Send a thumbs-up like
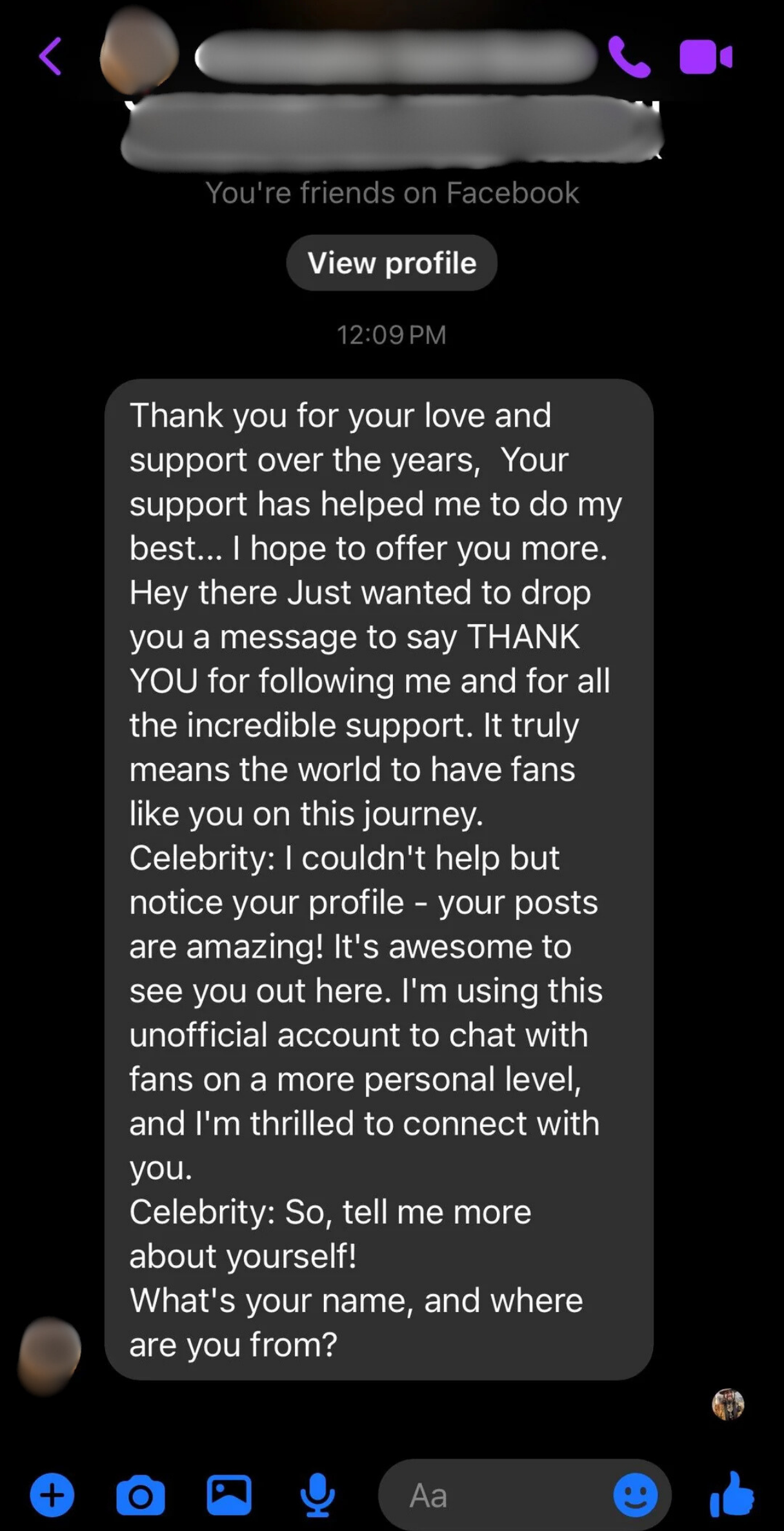 coord(732,1494)
